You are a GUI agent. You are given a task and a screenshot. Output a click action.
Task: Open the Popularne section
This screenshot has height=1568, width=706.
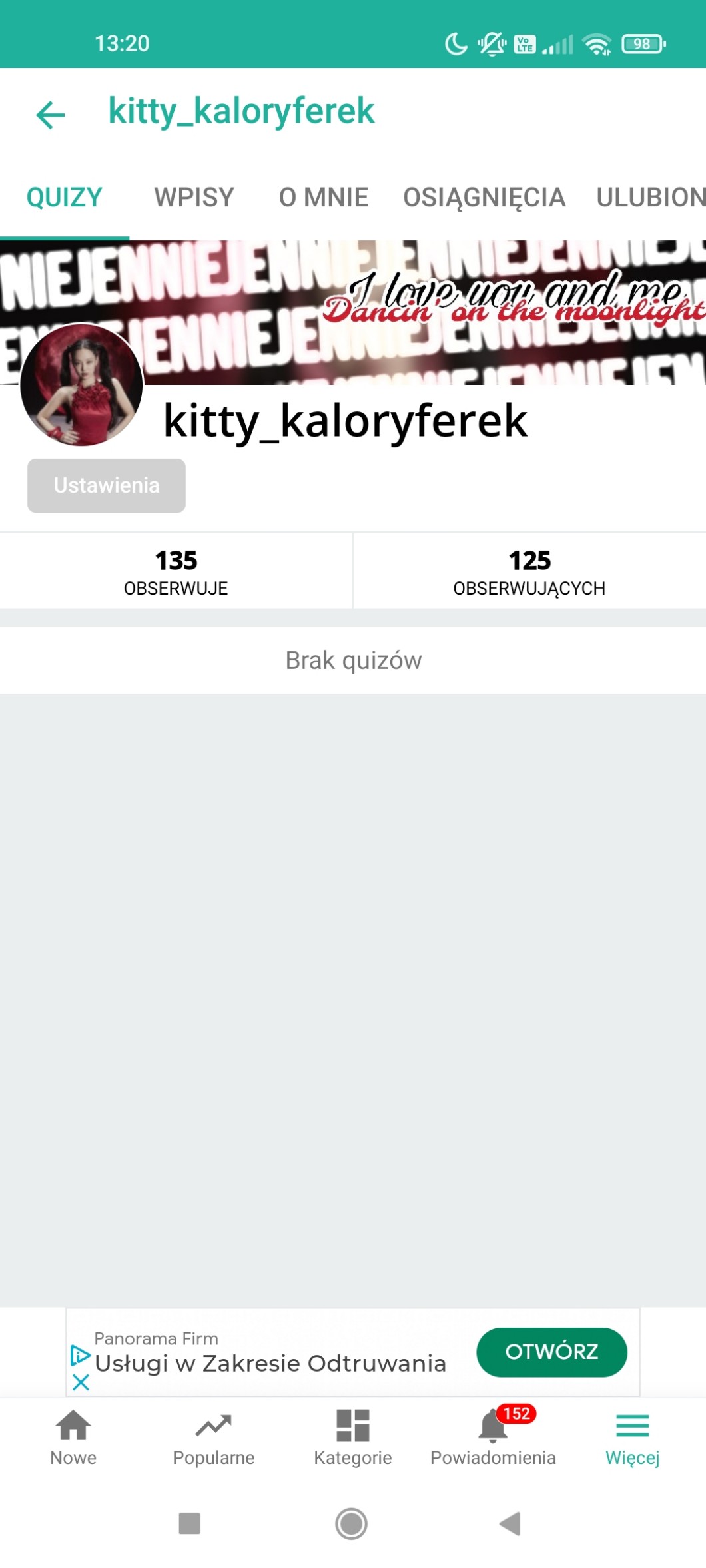[214, 1438]
